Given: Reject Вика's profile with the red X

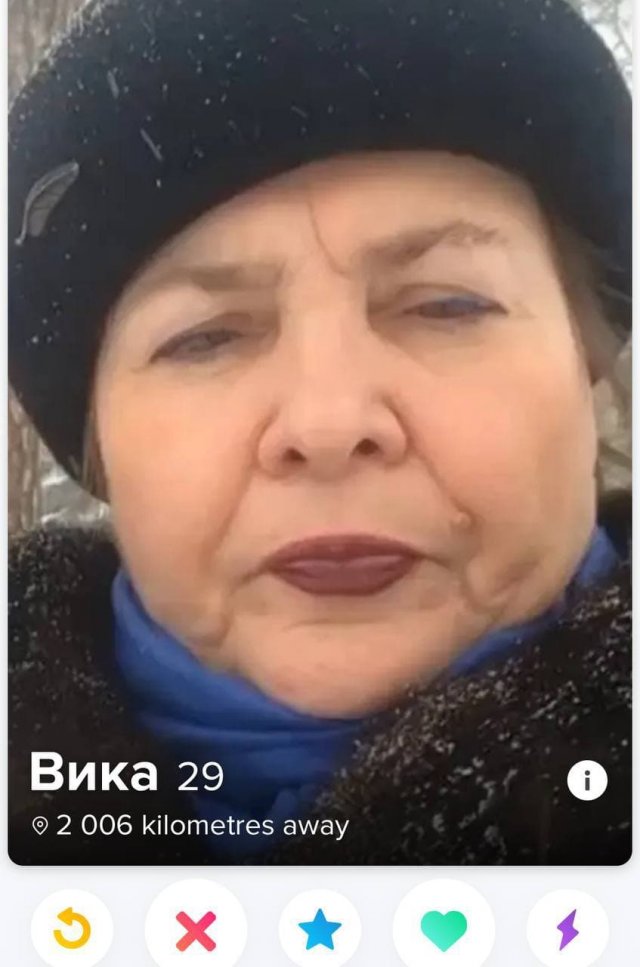Looking at the screenshot, I should [x=196, y=930].
